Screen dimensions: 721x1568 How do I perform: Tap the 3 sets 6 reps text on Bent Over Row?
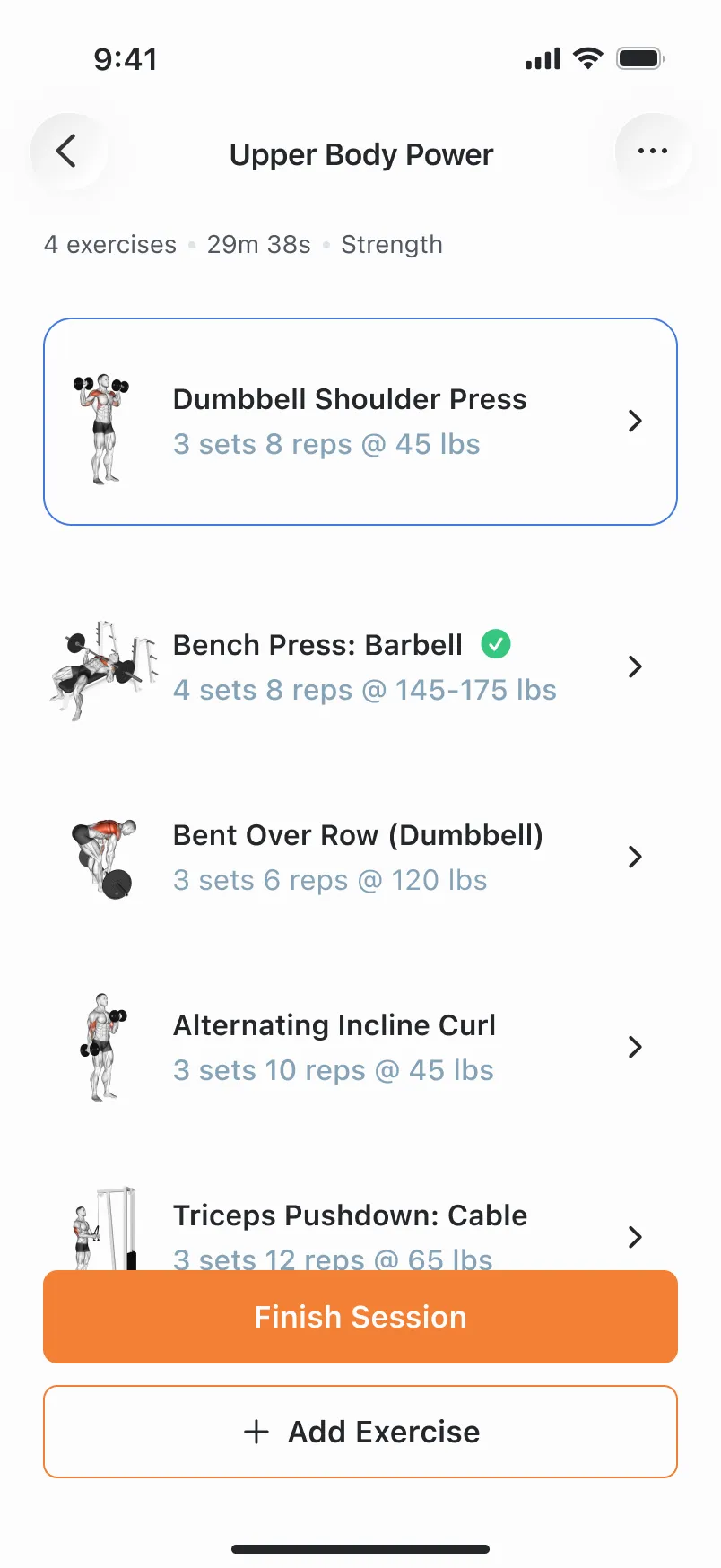(x=329, y=880)
